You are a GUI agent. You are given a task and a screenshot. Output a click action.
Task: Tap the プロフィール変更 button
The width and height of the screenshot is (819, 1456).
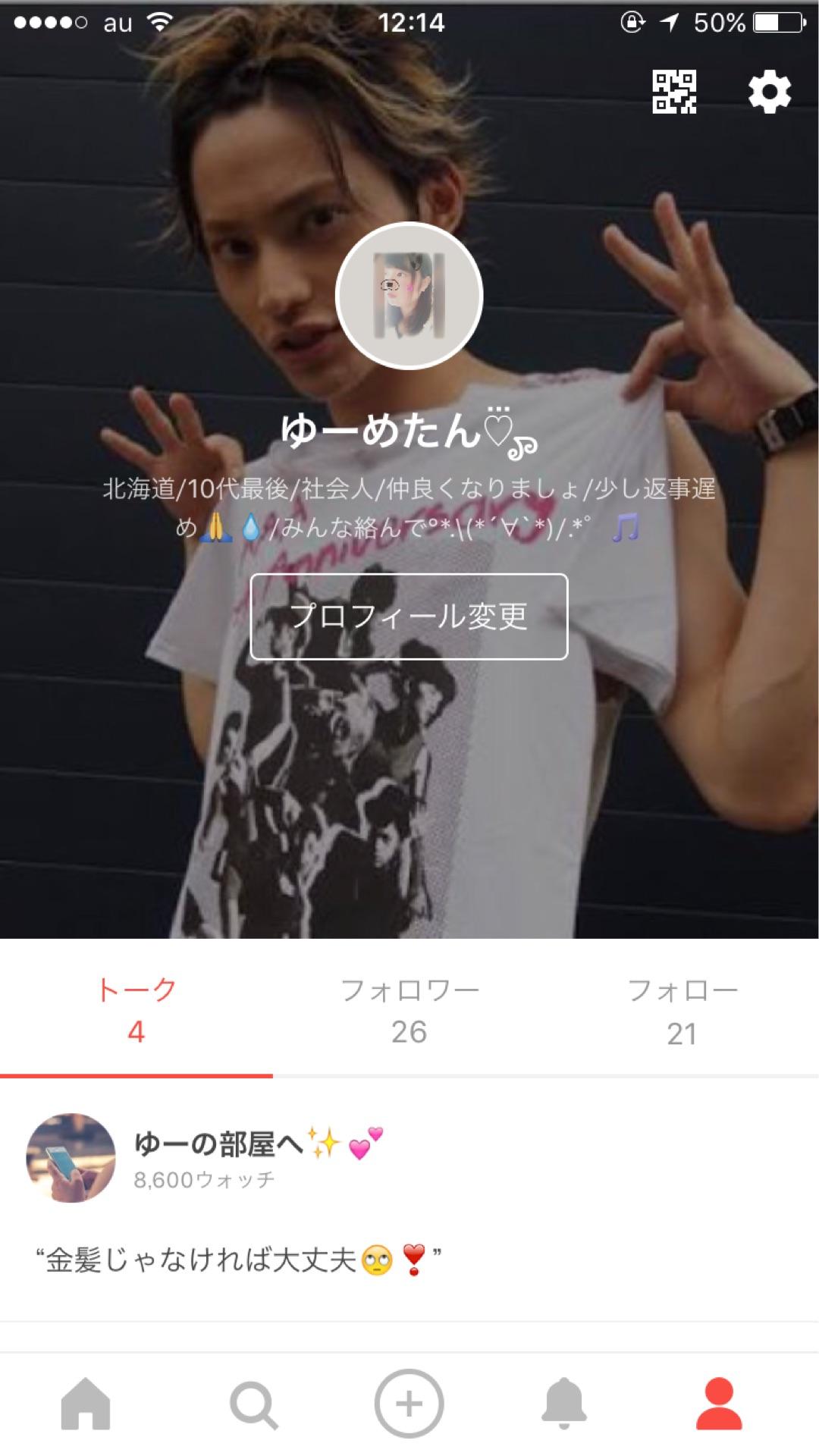coord(409,617)
